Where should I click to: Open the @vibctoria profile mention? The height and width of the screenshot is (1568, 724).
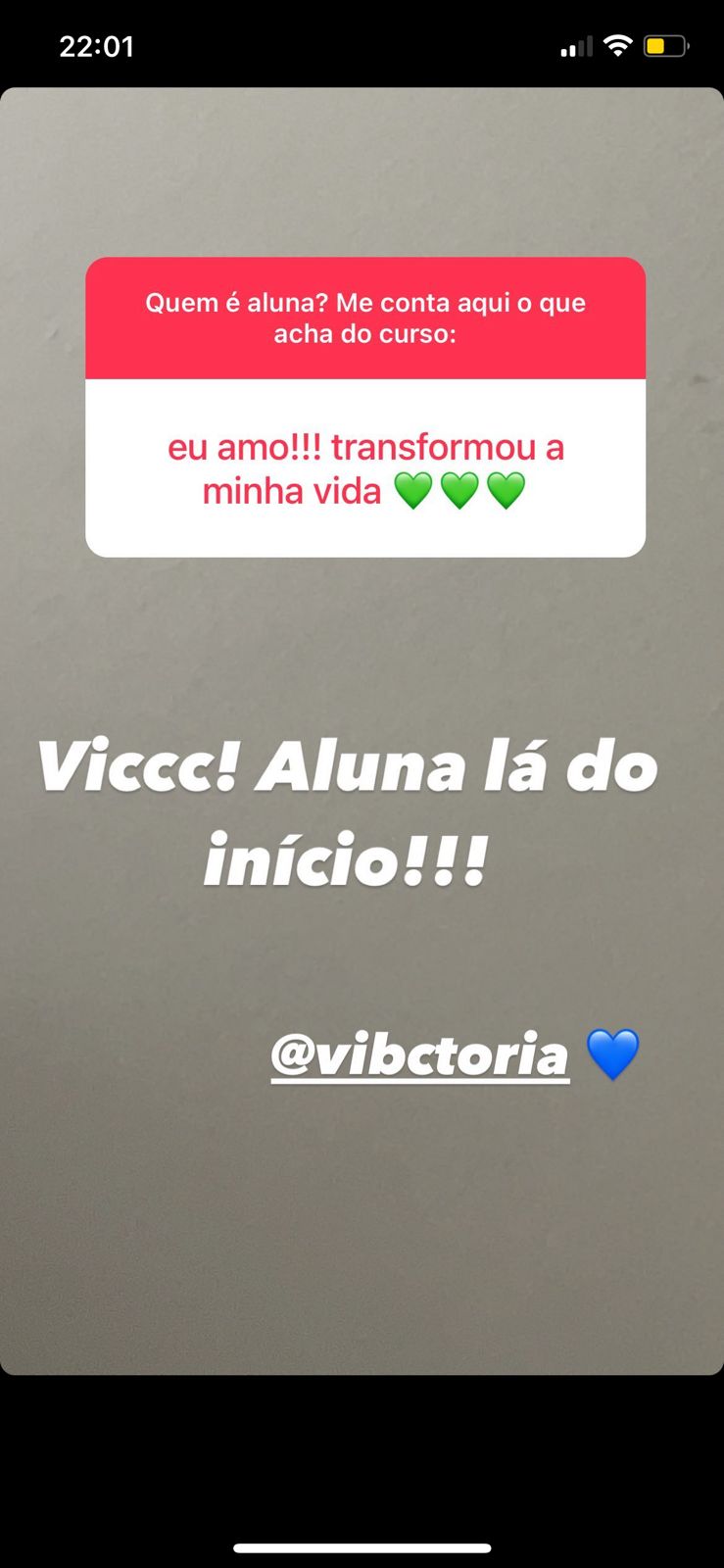click(x=419, y=1054)
